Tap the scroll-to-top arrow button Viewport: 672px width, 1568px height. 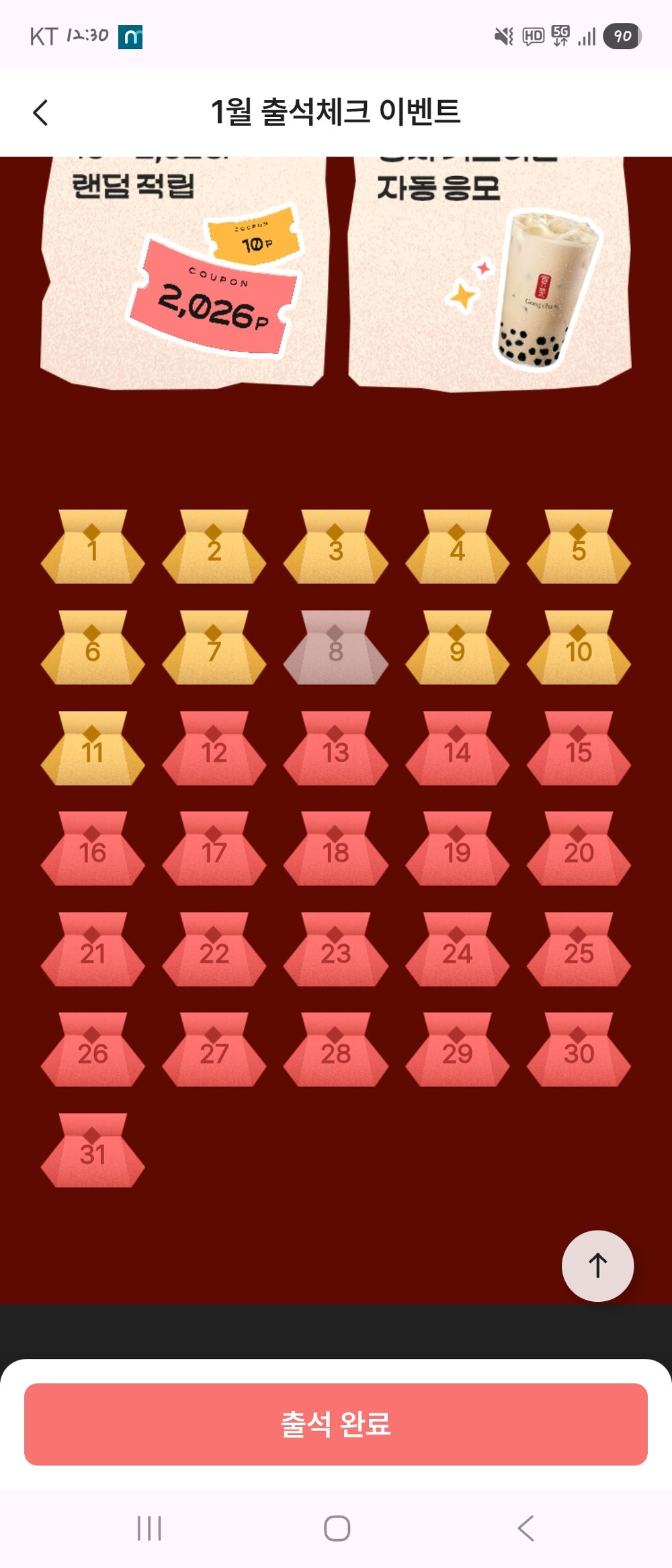coord(597,1266)
